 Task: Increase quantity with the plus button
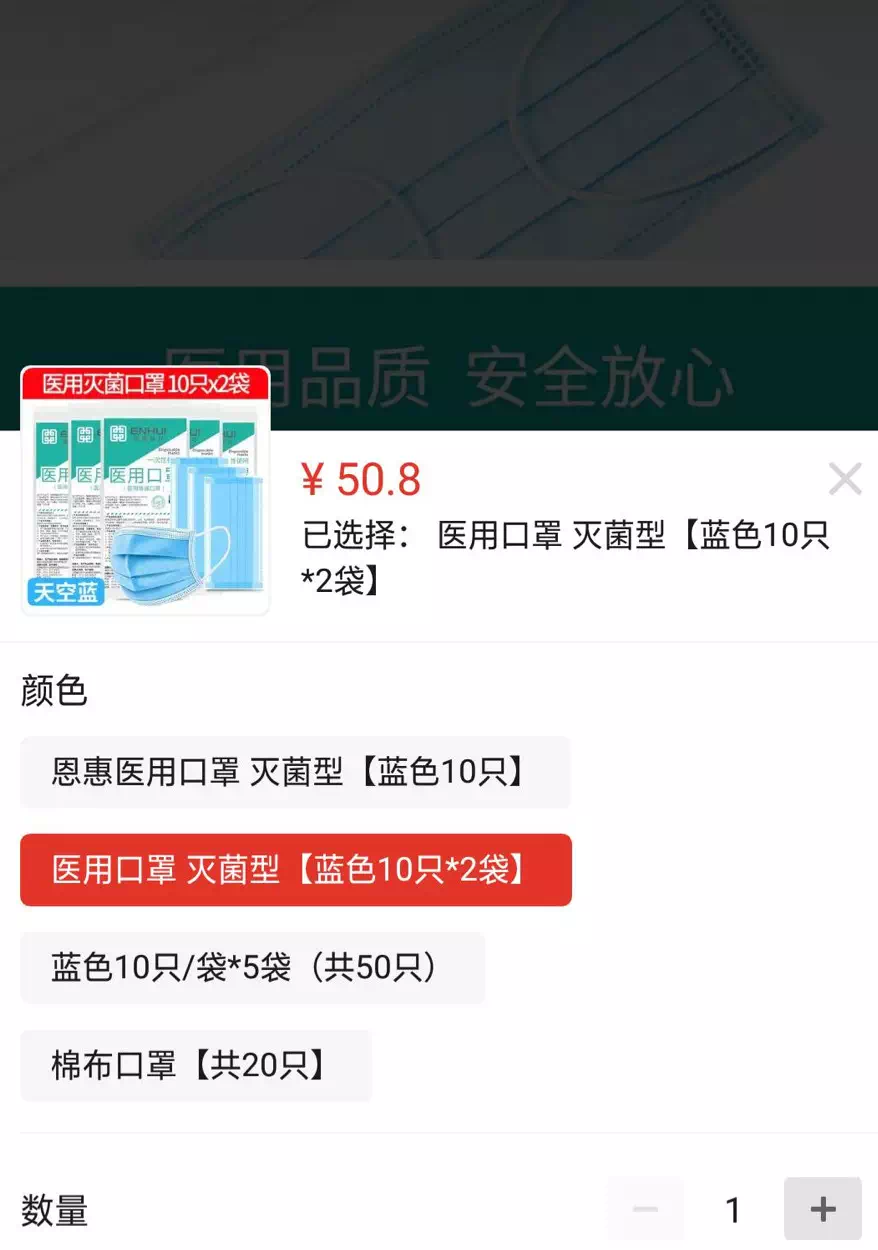822,1210
